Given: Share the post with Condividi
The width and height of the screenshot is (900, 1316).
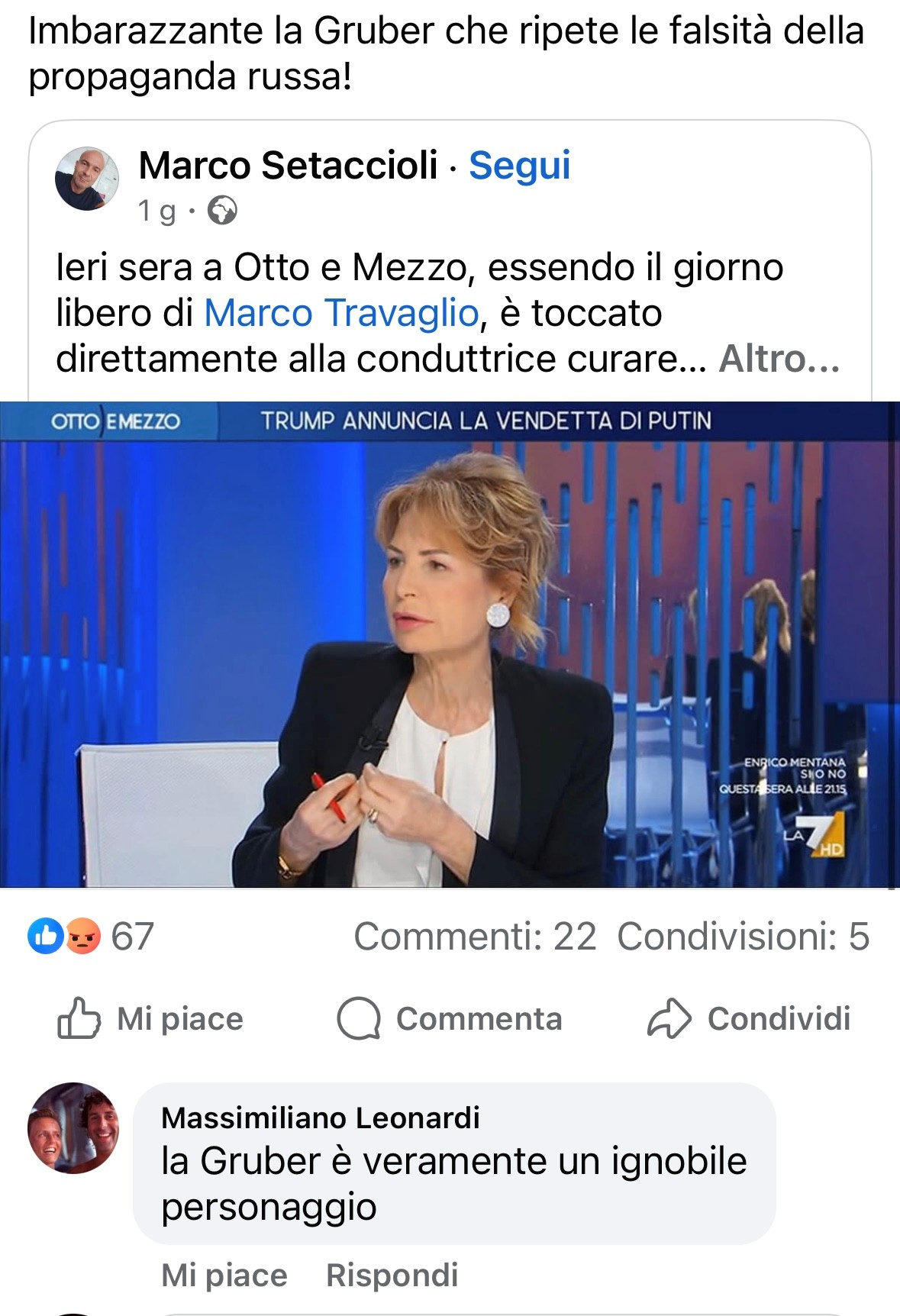Looking at the screenshot, I should tap(749, 1019).
